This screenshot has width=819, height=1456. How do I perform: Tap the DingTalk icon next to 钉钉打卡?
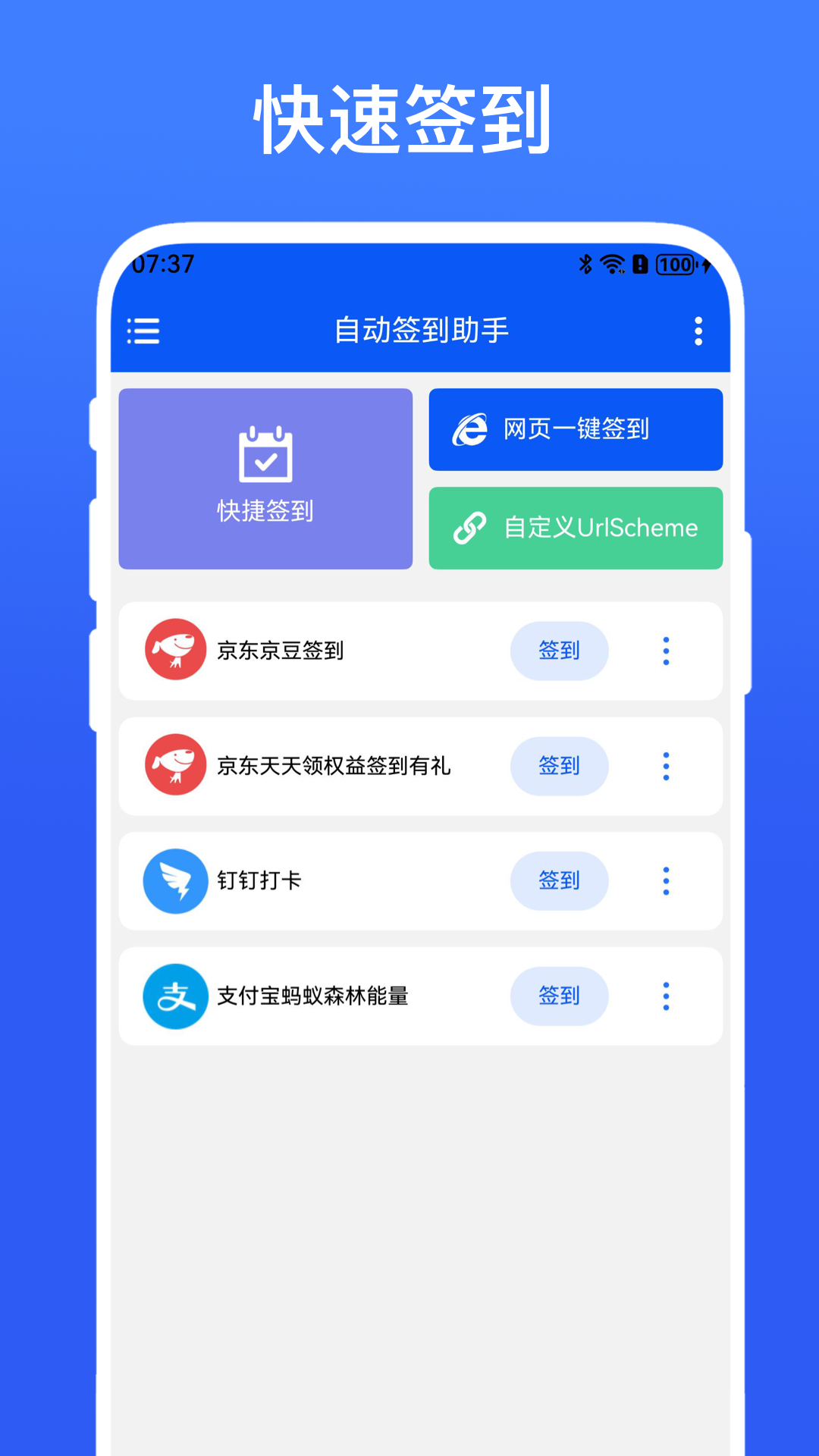click(x=175, y=881)
